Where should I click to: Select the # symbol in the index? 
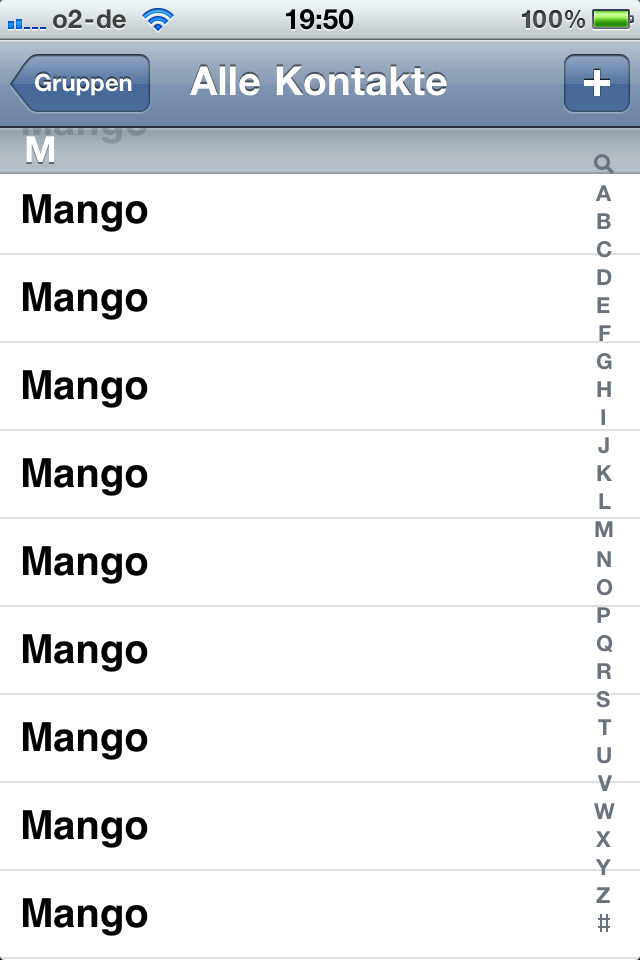click(603, 923)
